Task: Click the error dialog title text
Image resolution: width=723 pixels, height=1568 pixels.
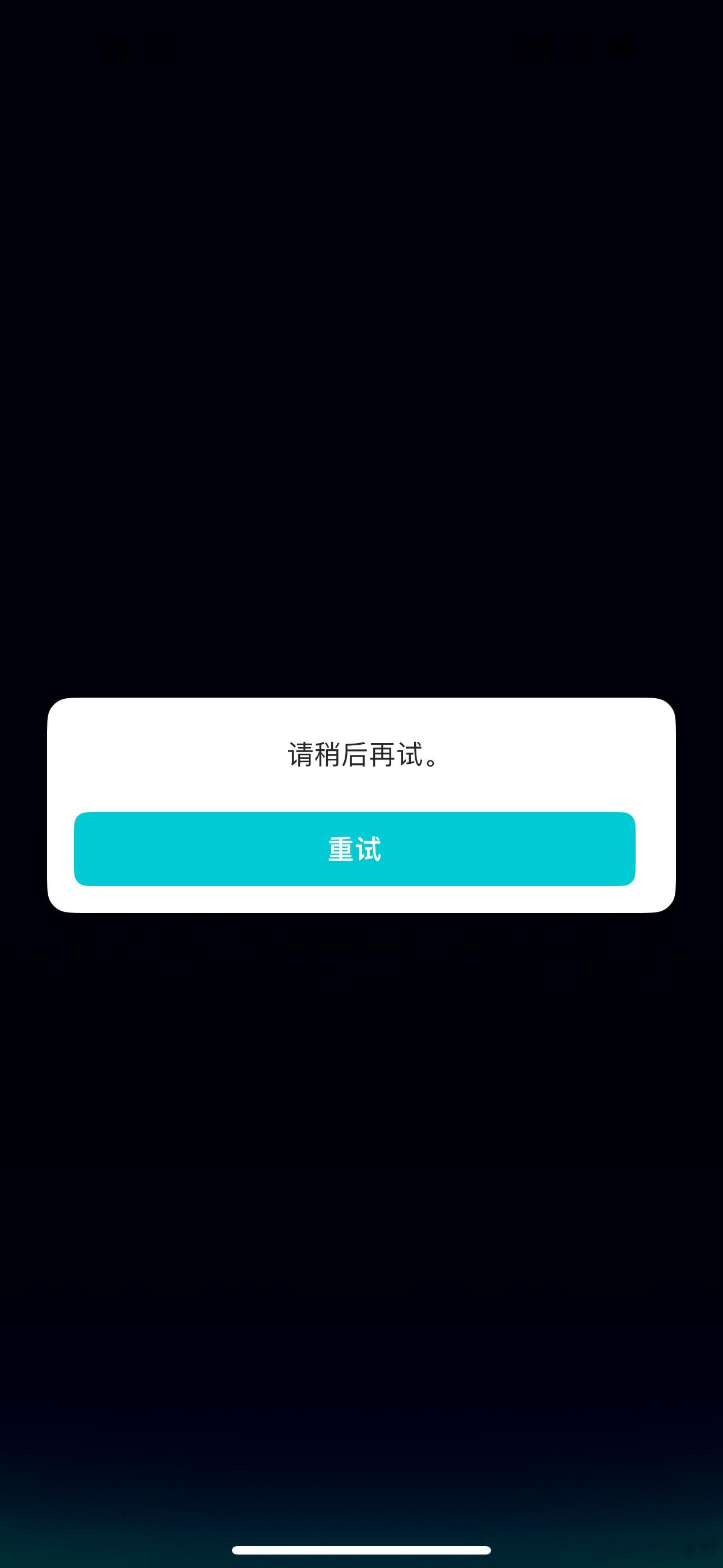Action: [x=361, y=757]
